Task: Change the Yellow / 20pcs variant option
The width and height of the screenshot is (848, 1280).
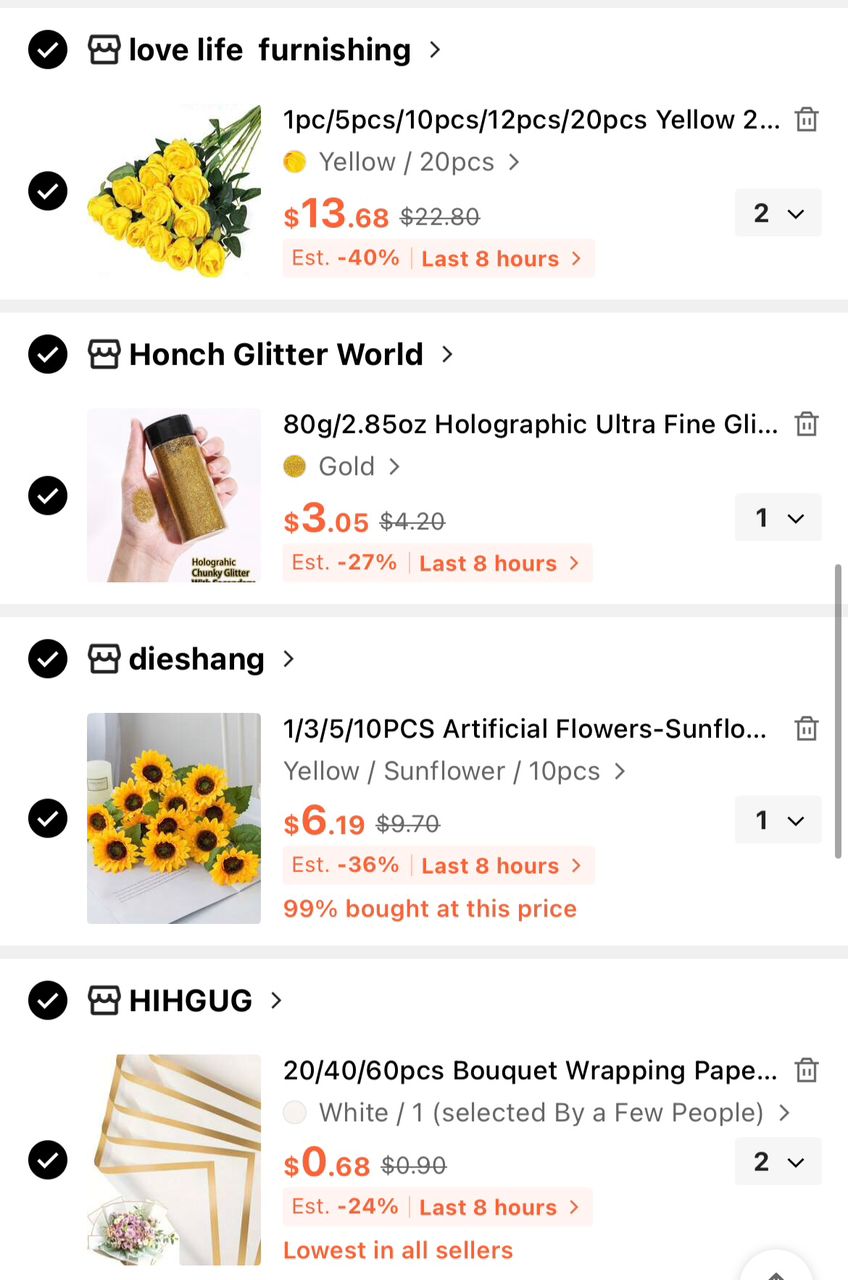Action: click(402, 162)
